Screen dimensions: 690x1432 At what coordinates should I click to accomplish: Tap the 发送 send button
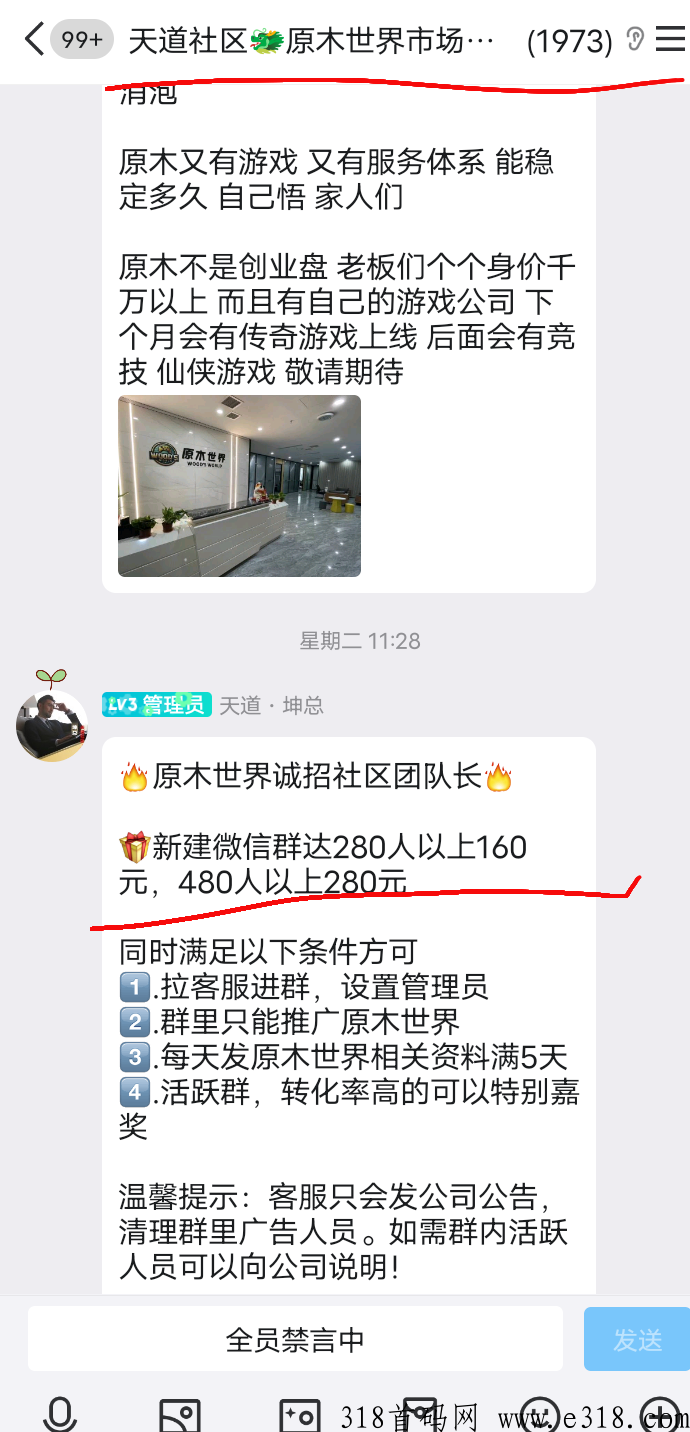(x=637, y=1339)
